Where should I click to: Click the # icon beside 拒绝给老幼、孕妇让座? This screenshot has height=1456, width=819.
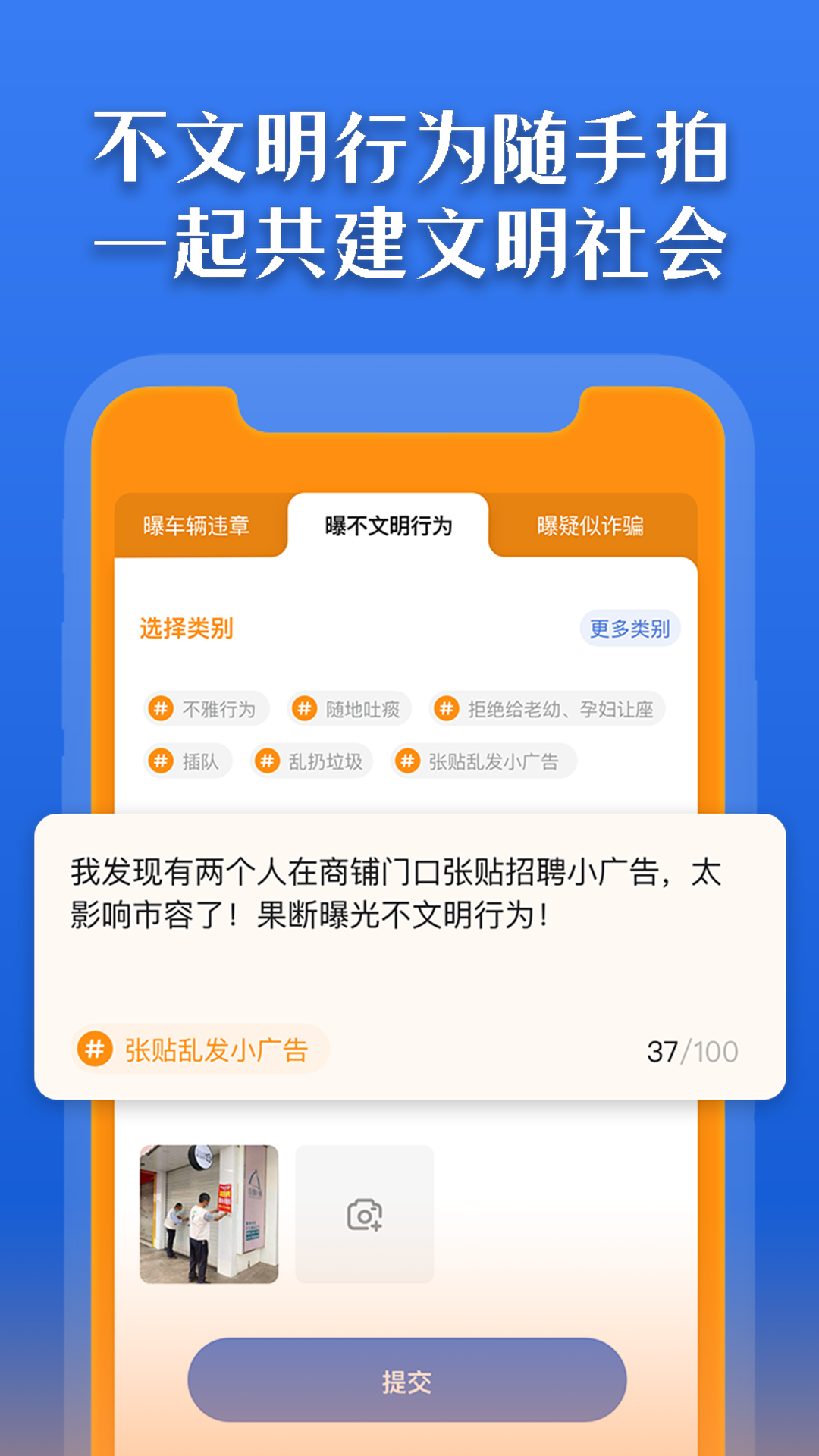[x=447, y=708]
